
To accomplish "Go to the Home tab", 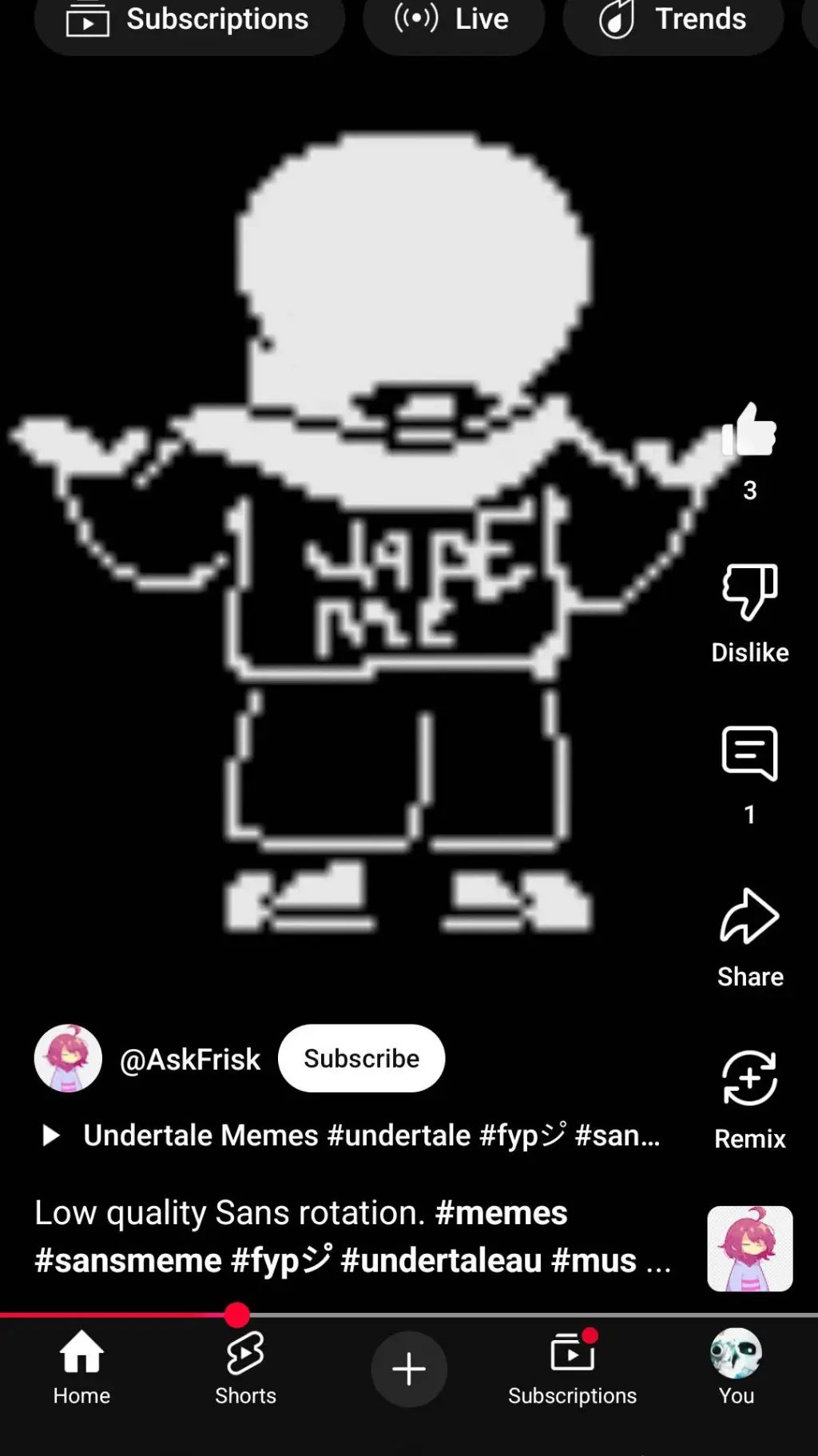I will point(81,1366).
